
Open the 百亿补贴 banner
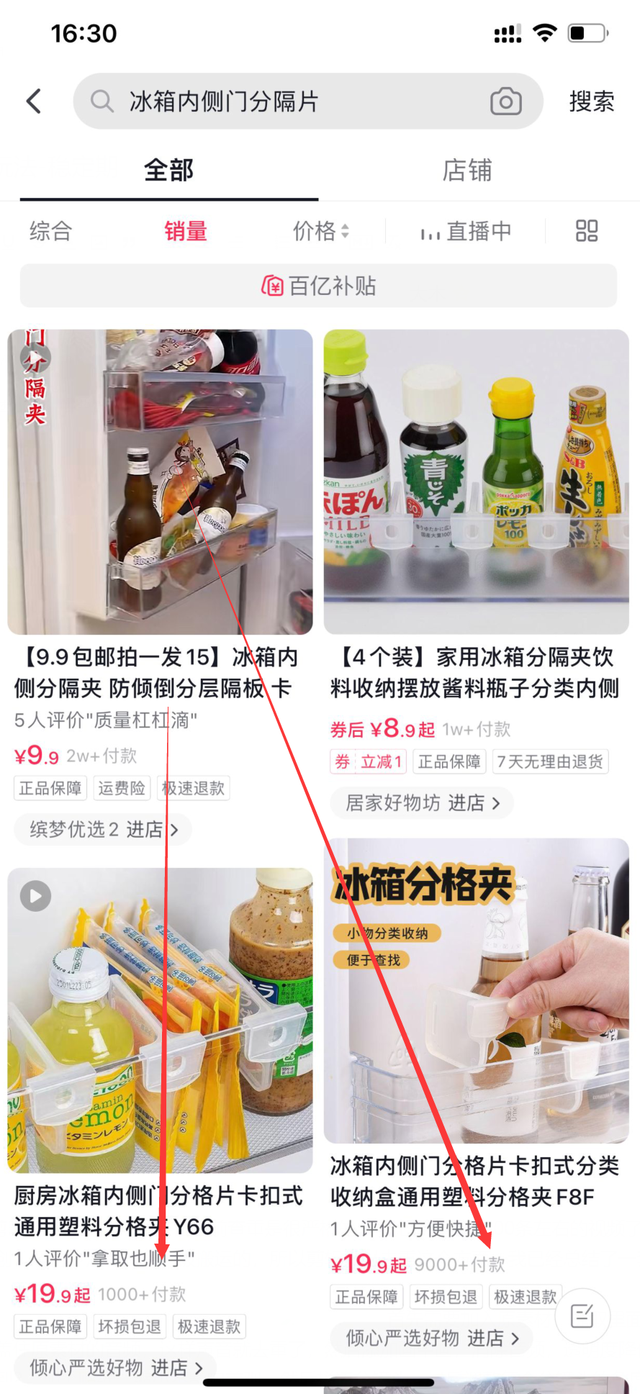[x=319, y=286]
